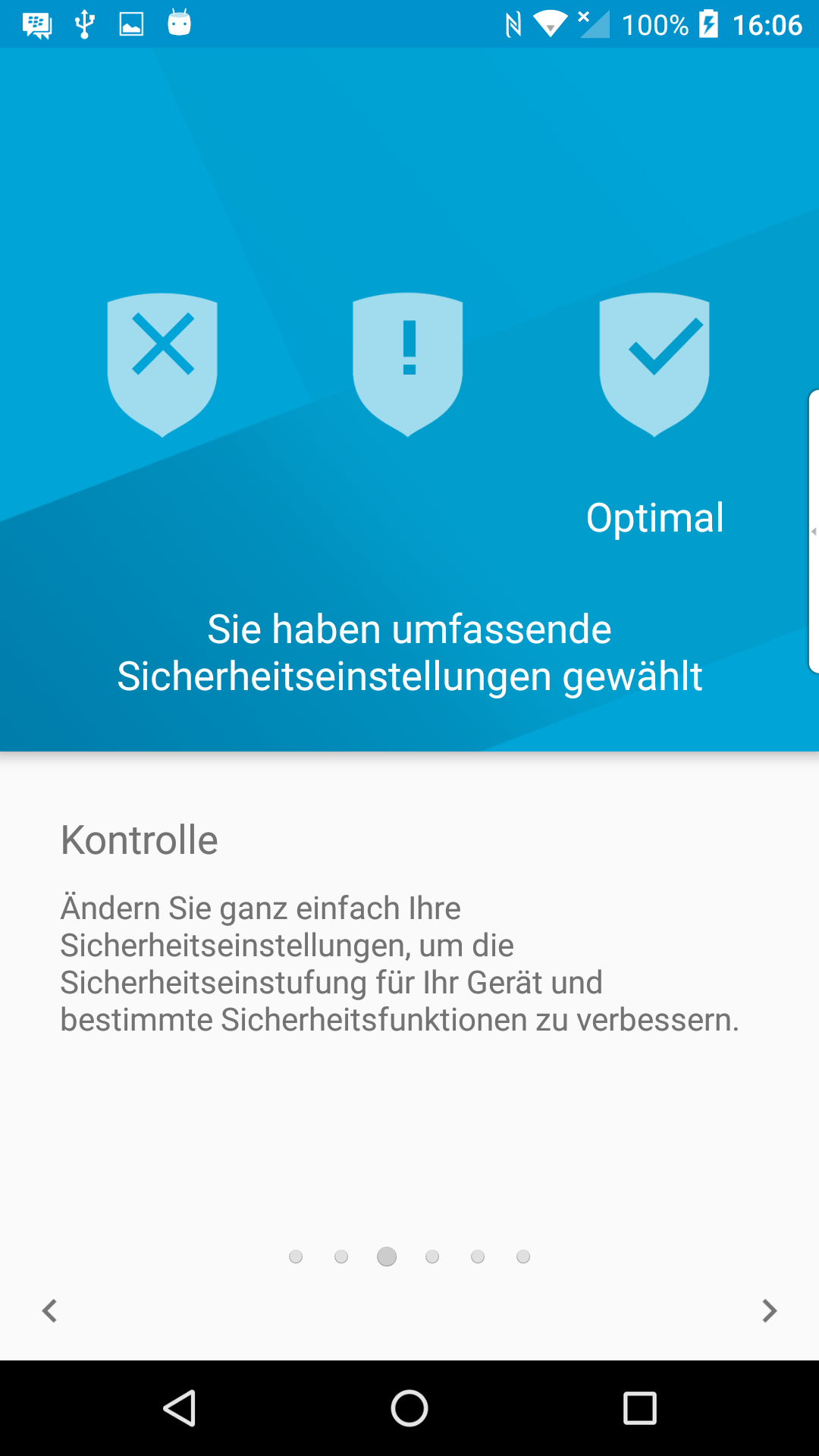Go to the next intro page

tap(769, 1310)
